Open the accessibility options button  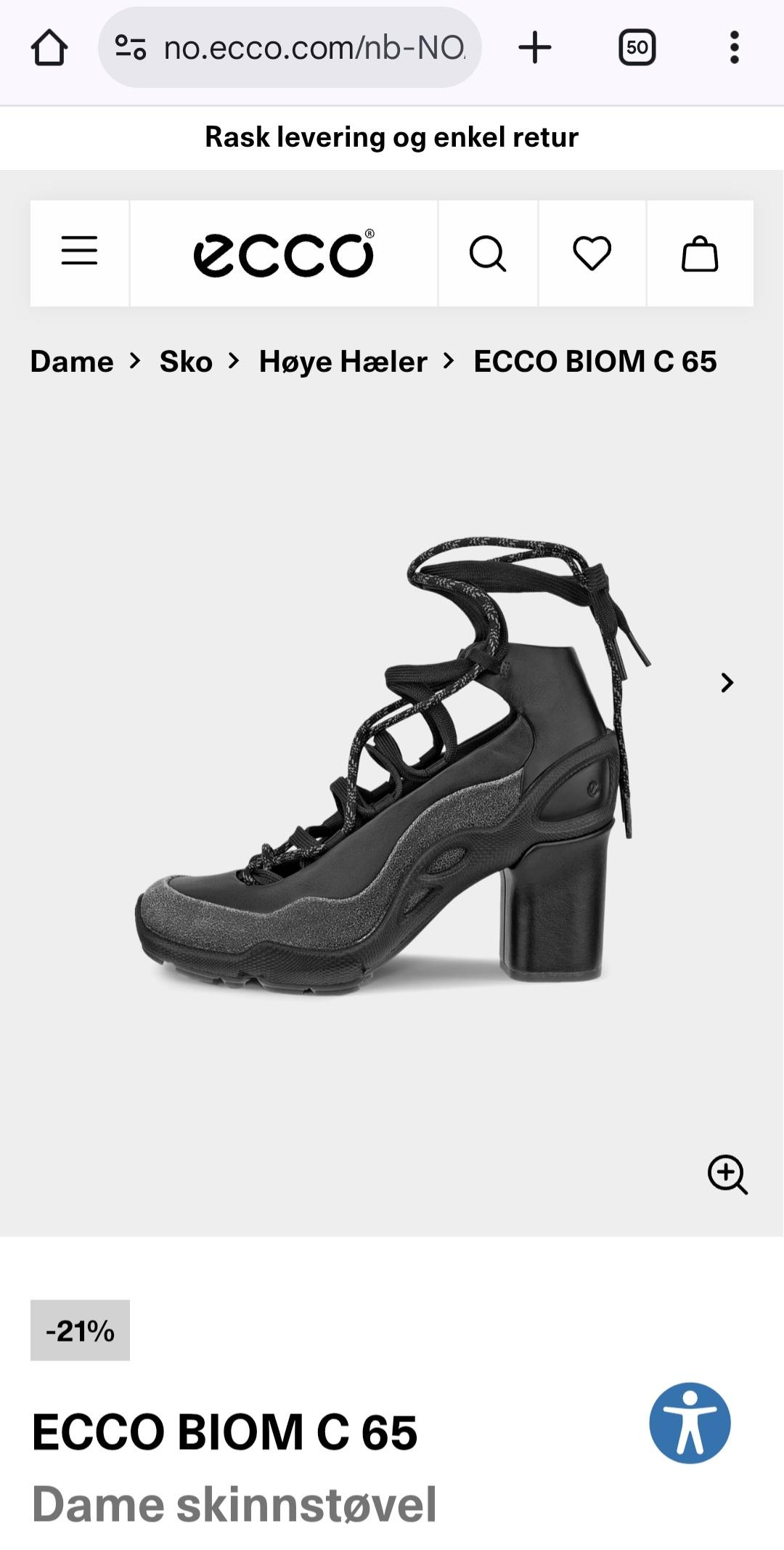tap(690, 1422)
